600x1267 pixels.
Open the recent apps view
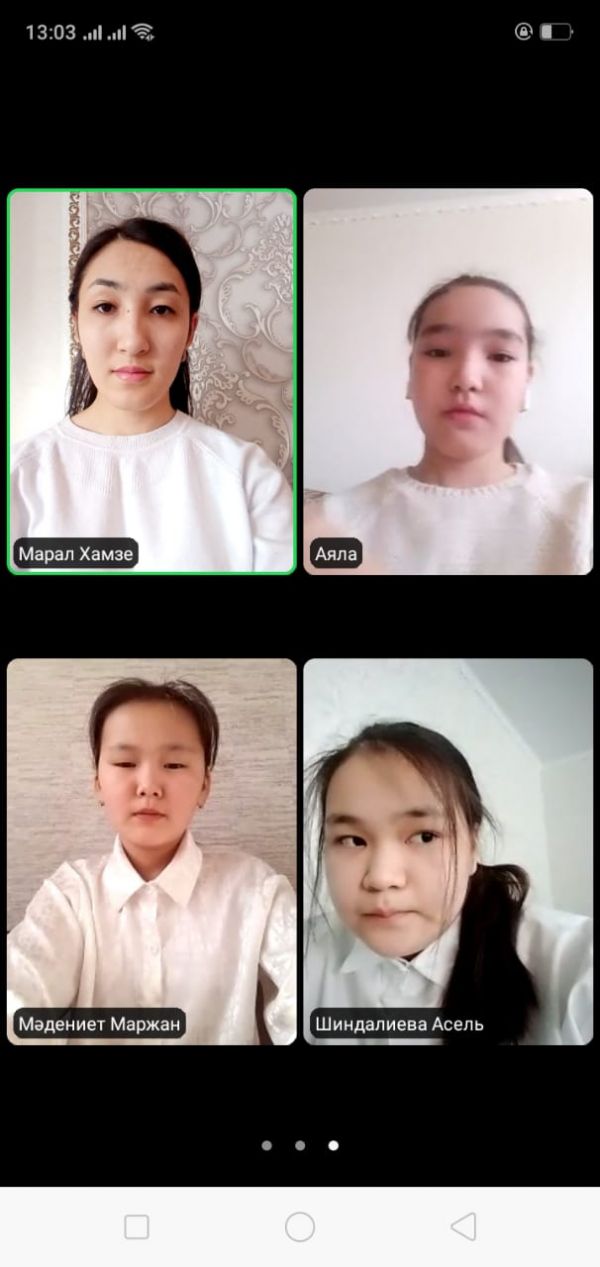tap(136, 1227)
